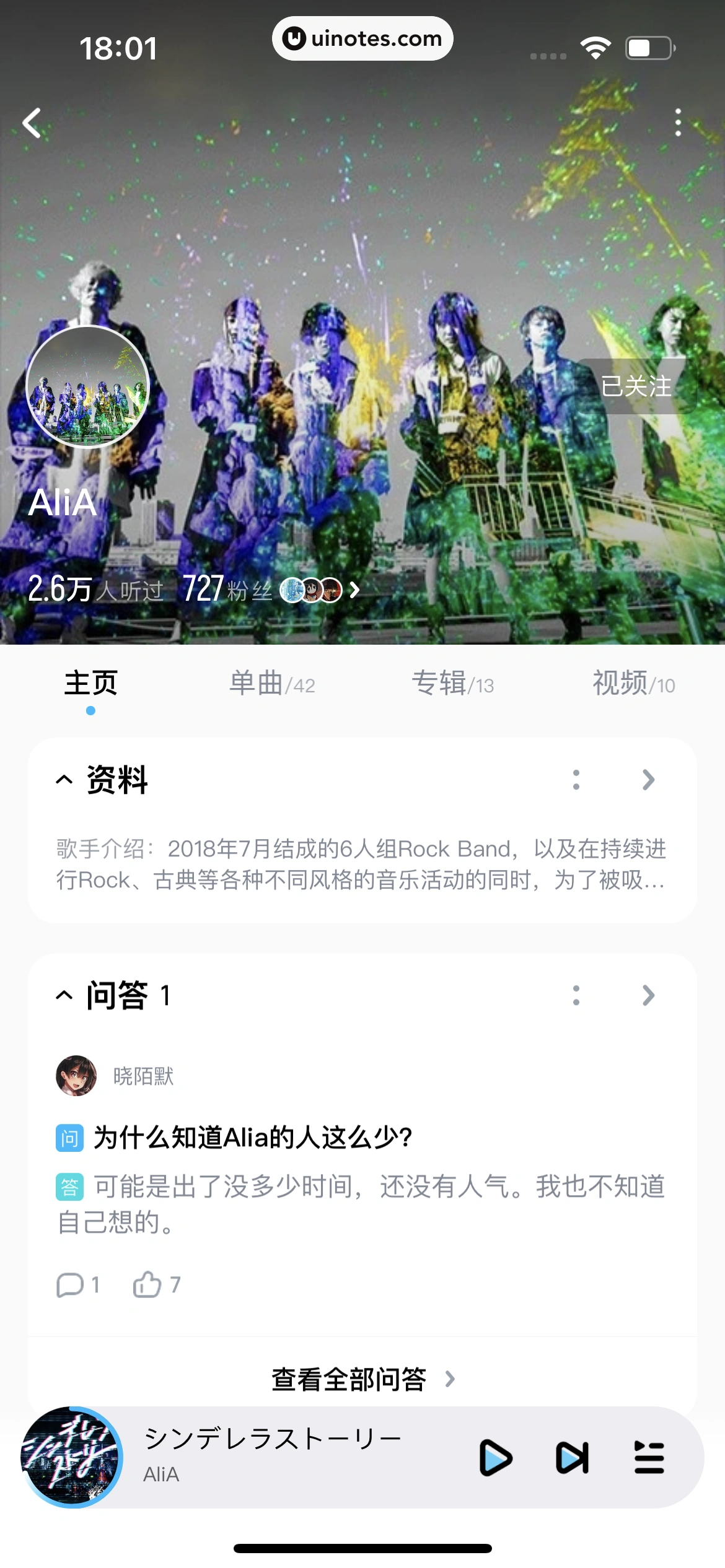Open the top-right overflow menu

[678, 123]
